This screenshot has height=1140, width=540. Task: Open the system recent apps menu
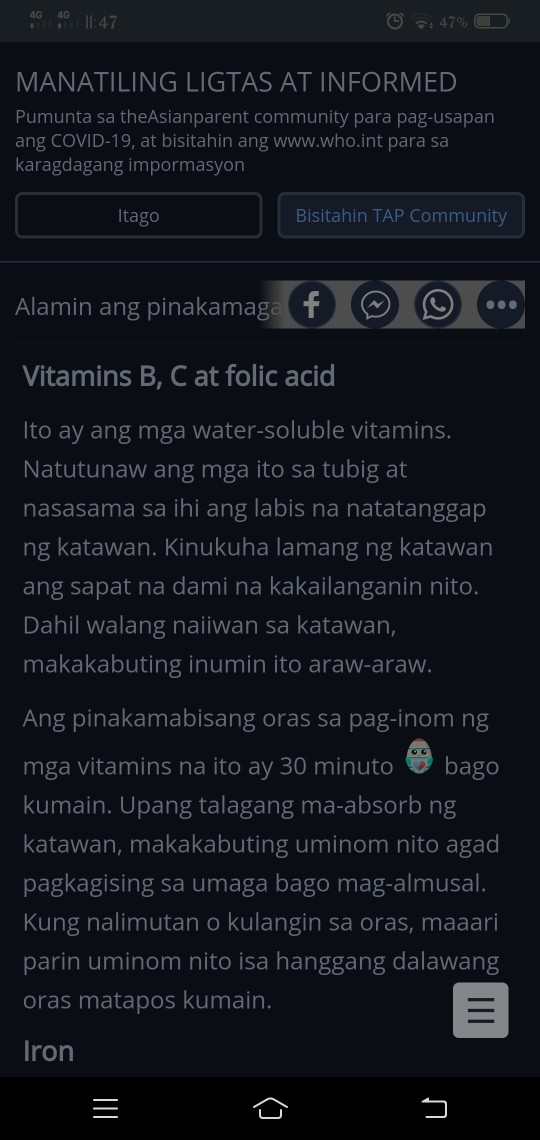(x=105, y=1108)
